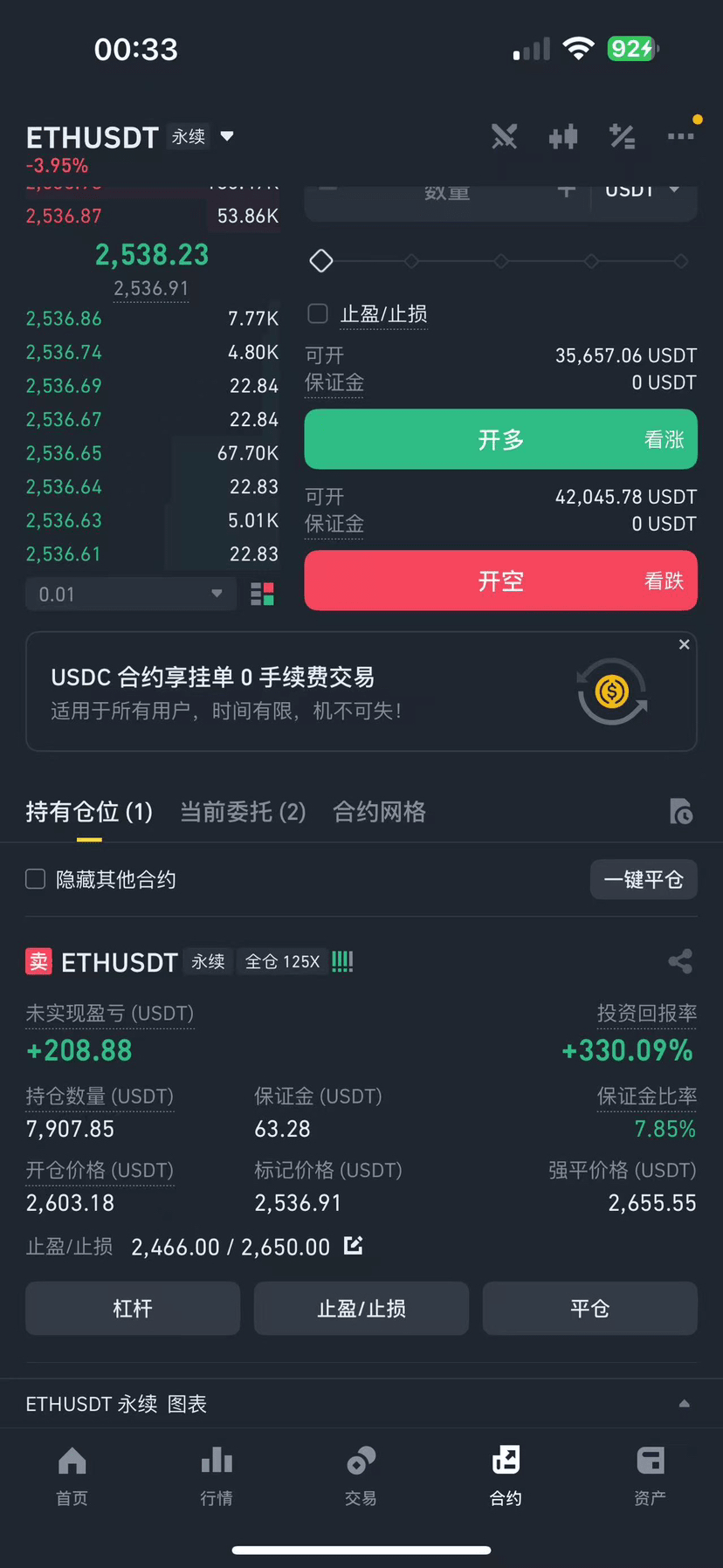
Task: Open the calculator percent icon
Action: click(623, 137)
